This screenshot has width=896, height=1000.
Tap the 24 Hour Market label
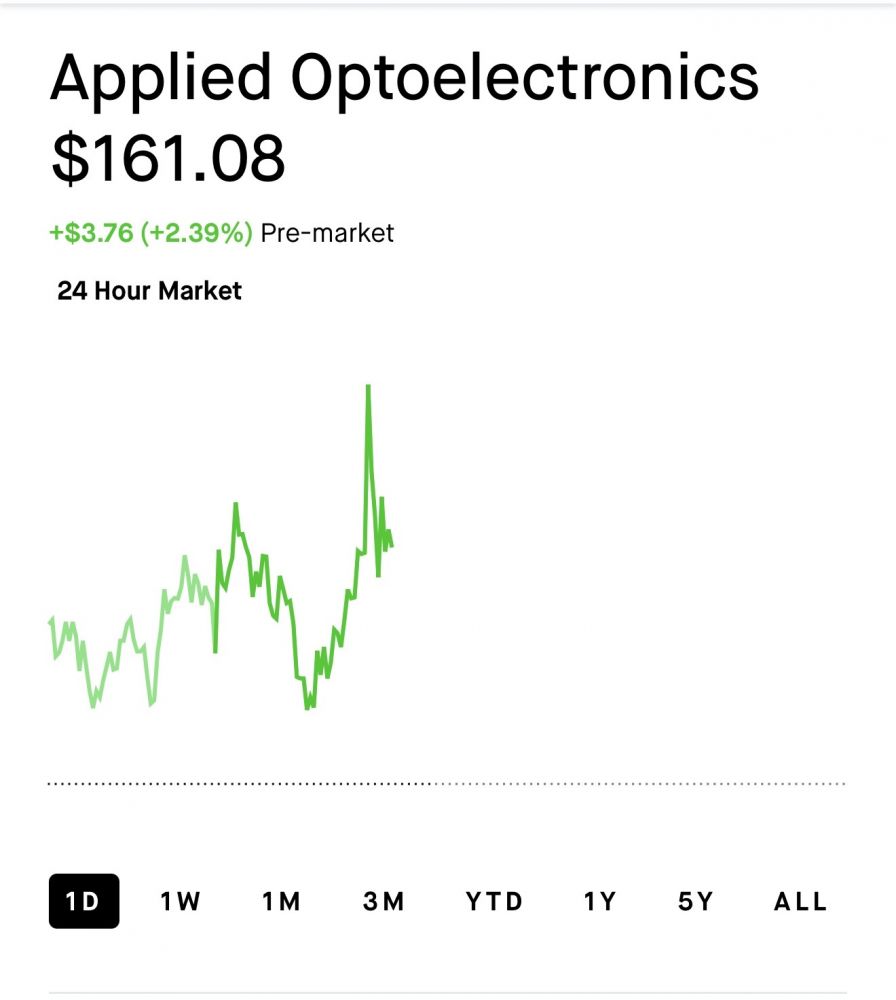click(150, 291)
